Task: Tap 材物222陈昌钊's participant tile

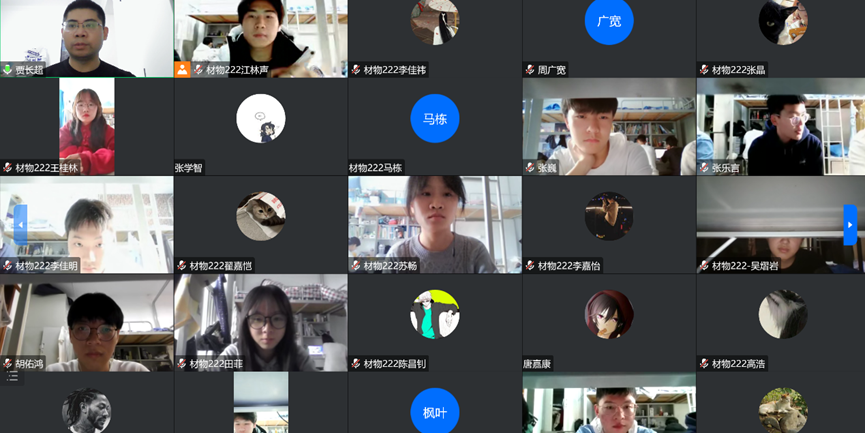Action: tap(435, 322)
